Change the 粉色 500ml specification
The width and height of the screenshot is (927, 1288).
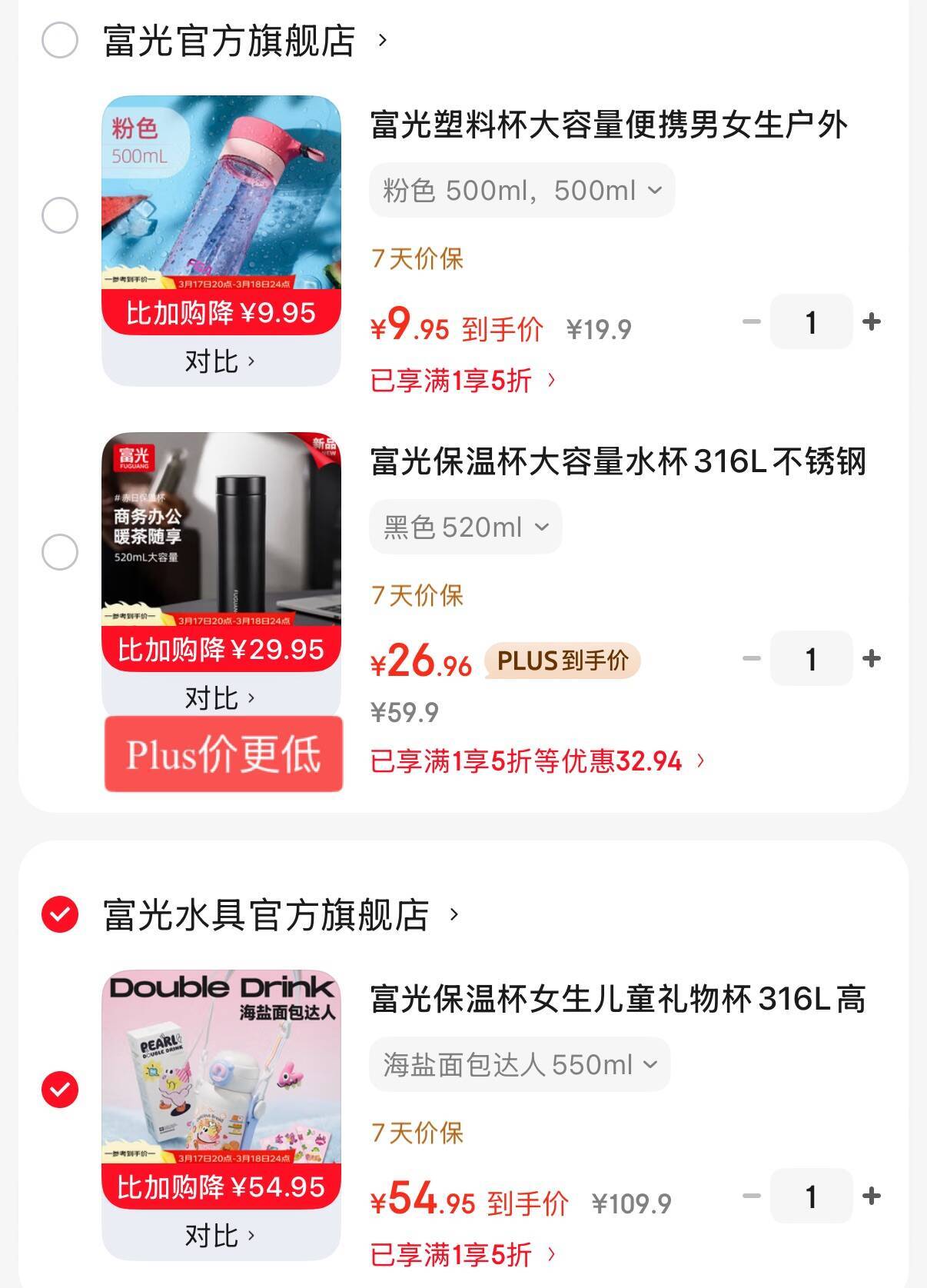[x=522, y=190]
